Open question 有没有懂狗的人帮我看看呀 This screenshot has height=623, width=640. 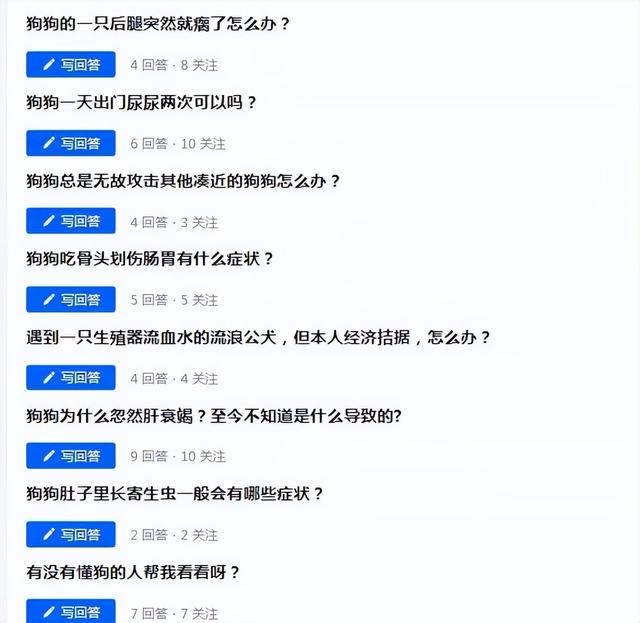tap(133, 573)
